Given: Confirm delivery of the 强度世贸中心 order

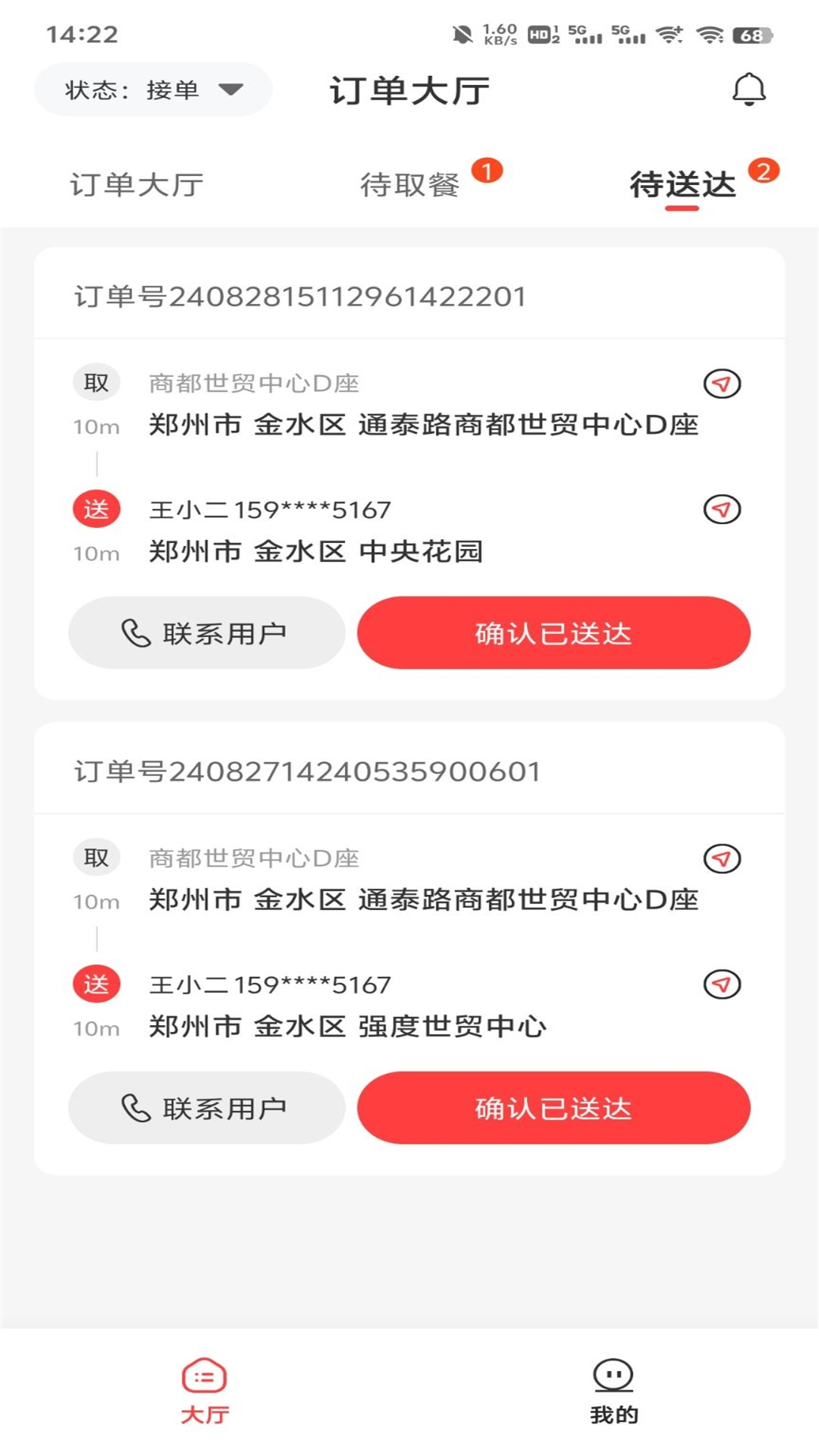Looking at the screenshot, I should pyautogui.click(x=554, y=1108).
